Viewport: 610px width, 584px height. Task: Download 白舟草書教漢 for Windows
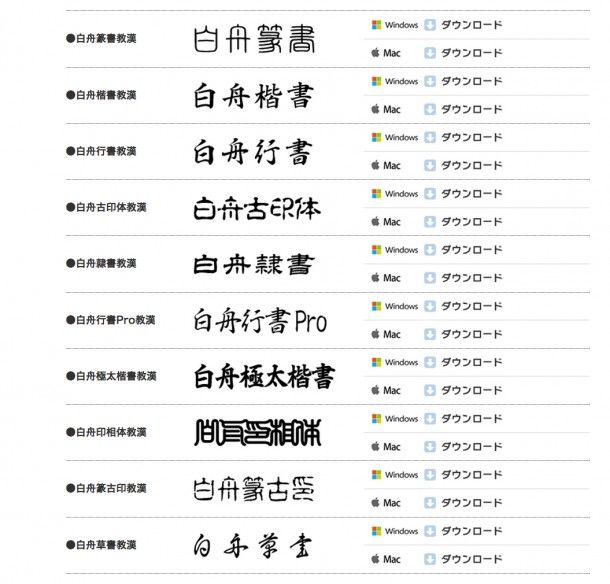click(x=463, y=531)
